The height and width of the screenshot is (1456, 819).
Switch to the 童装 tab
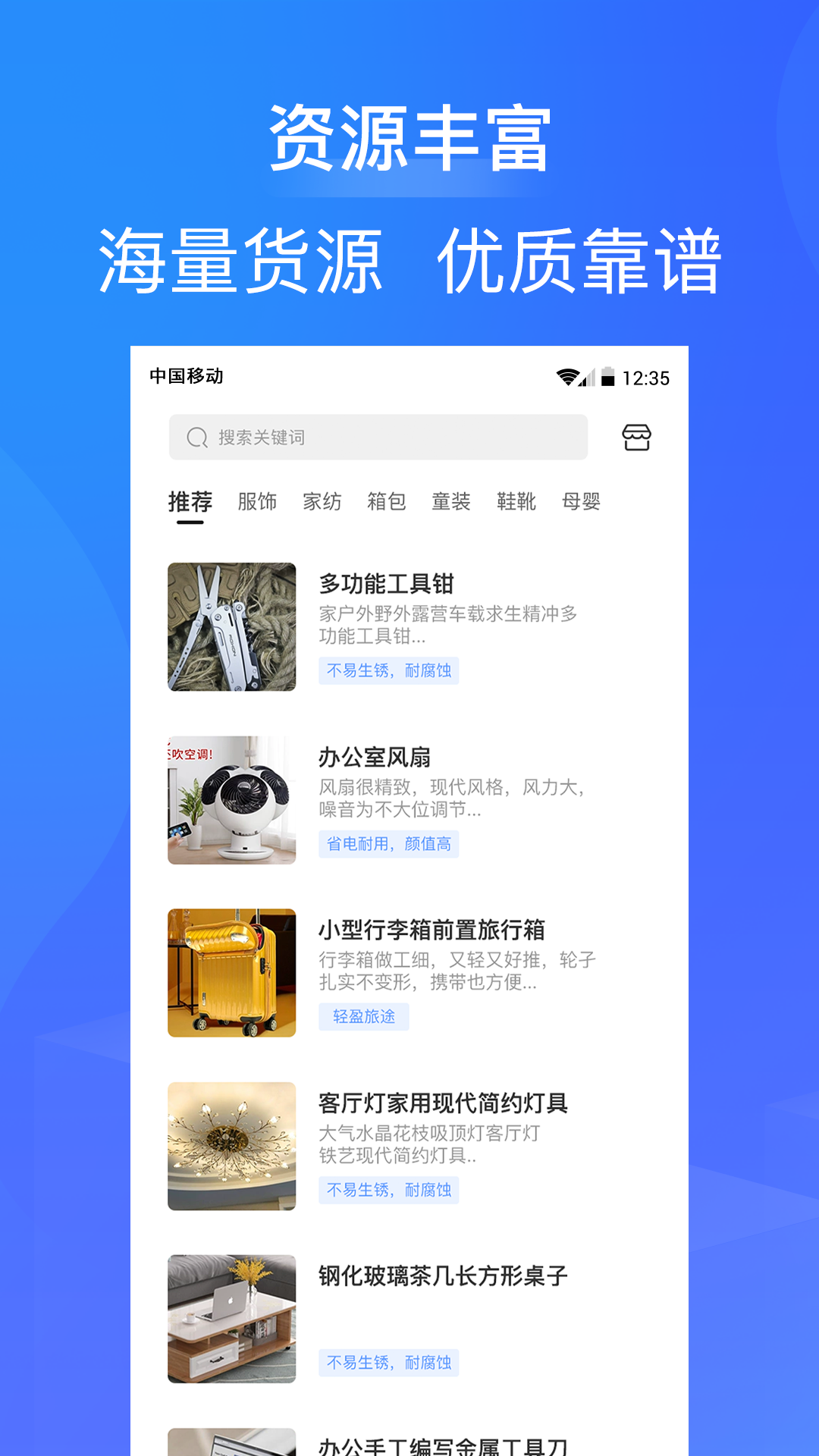(x=450, y=500)
